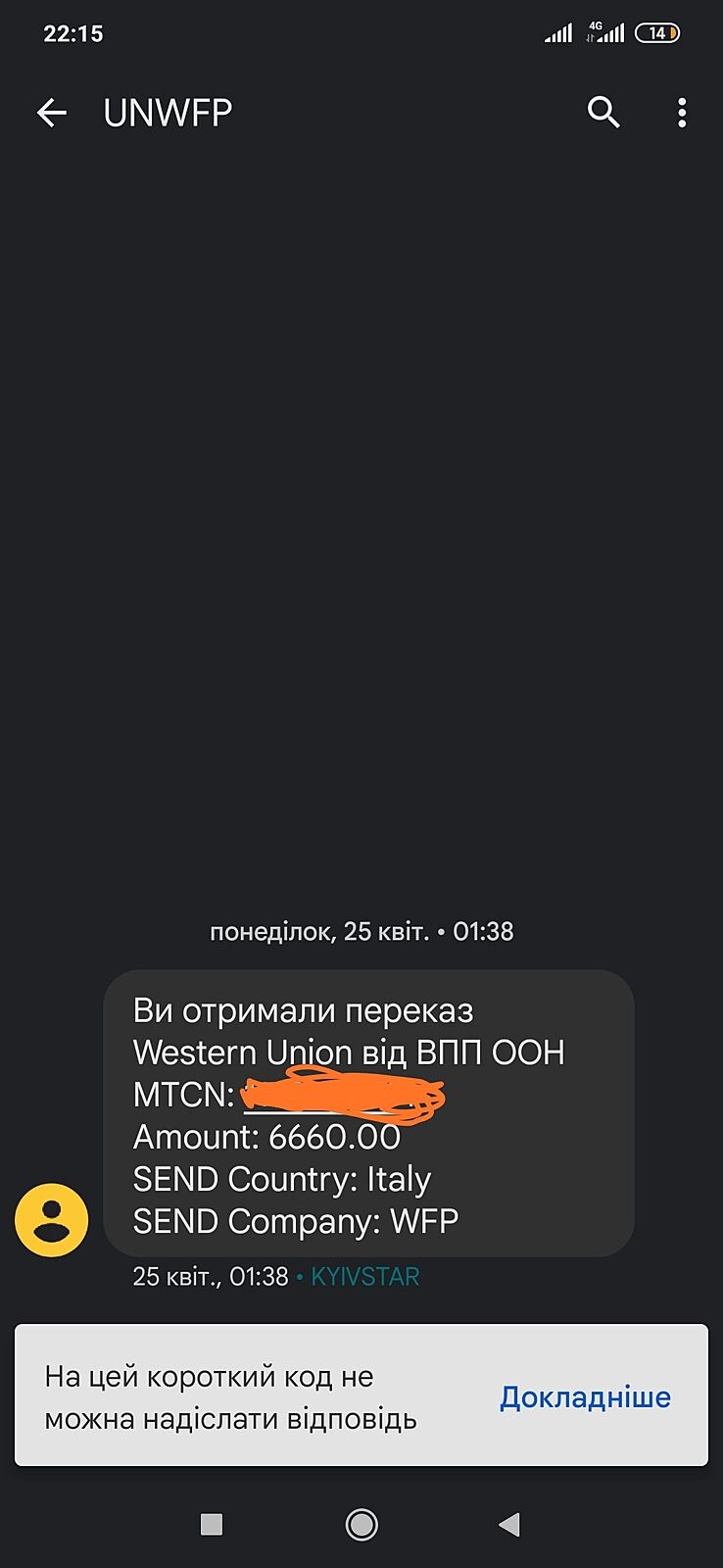723x1568 pixels.
Task: Search within the UNWFP conversation
Action: [603, 113]
